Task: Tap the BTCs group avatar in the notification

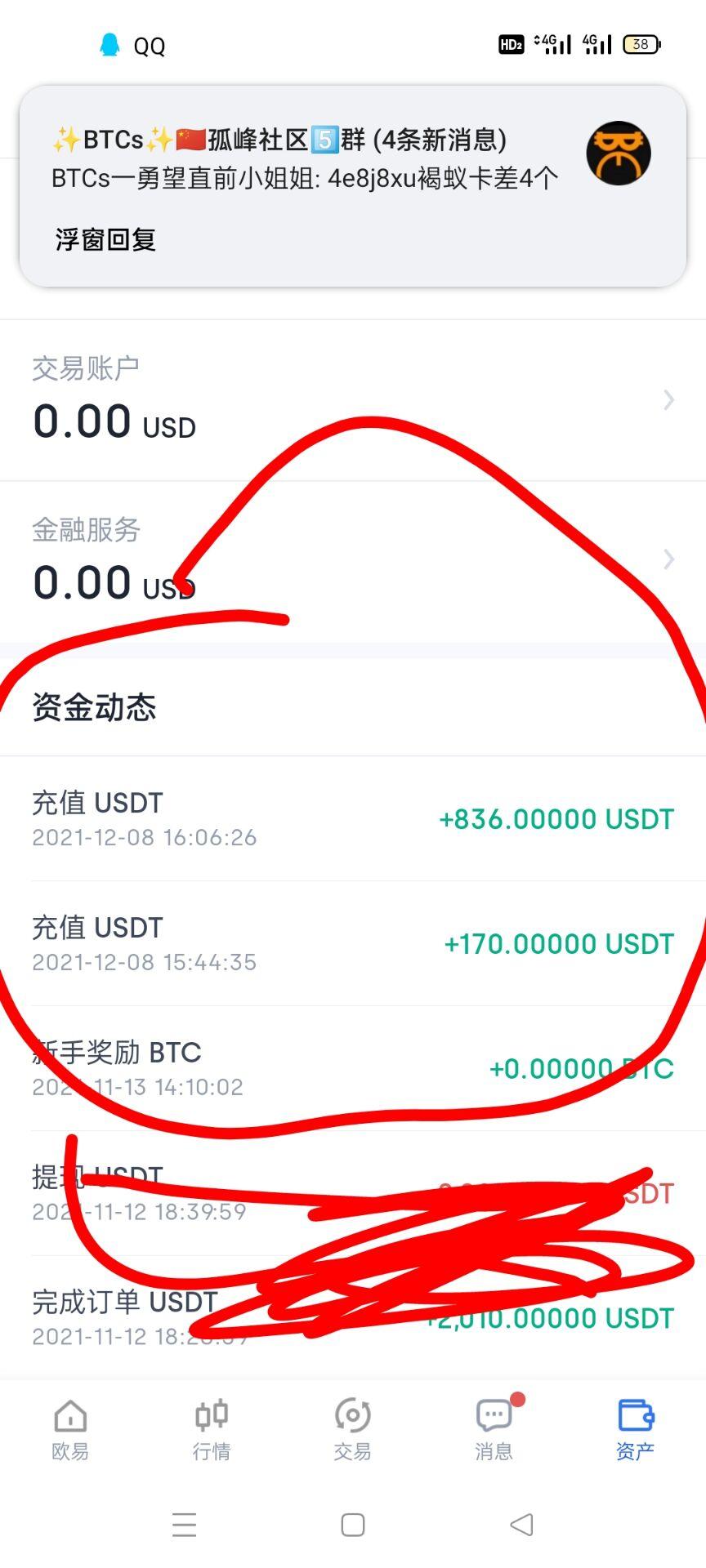Action: (x=619, y=153)
